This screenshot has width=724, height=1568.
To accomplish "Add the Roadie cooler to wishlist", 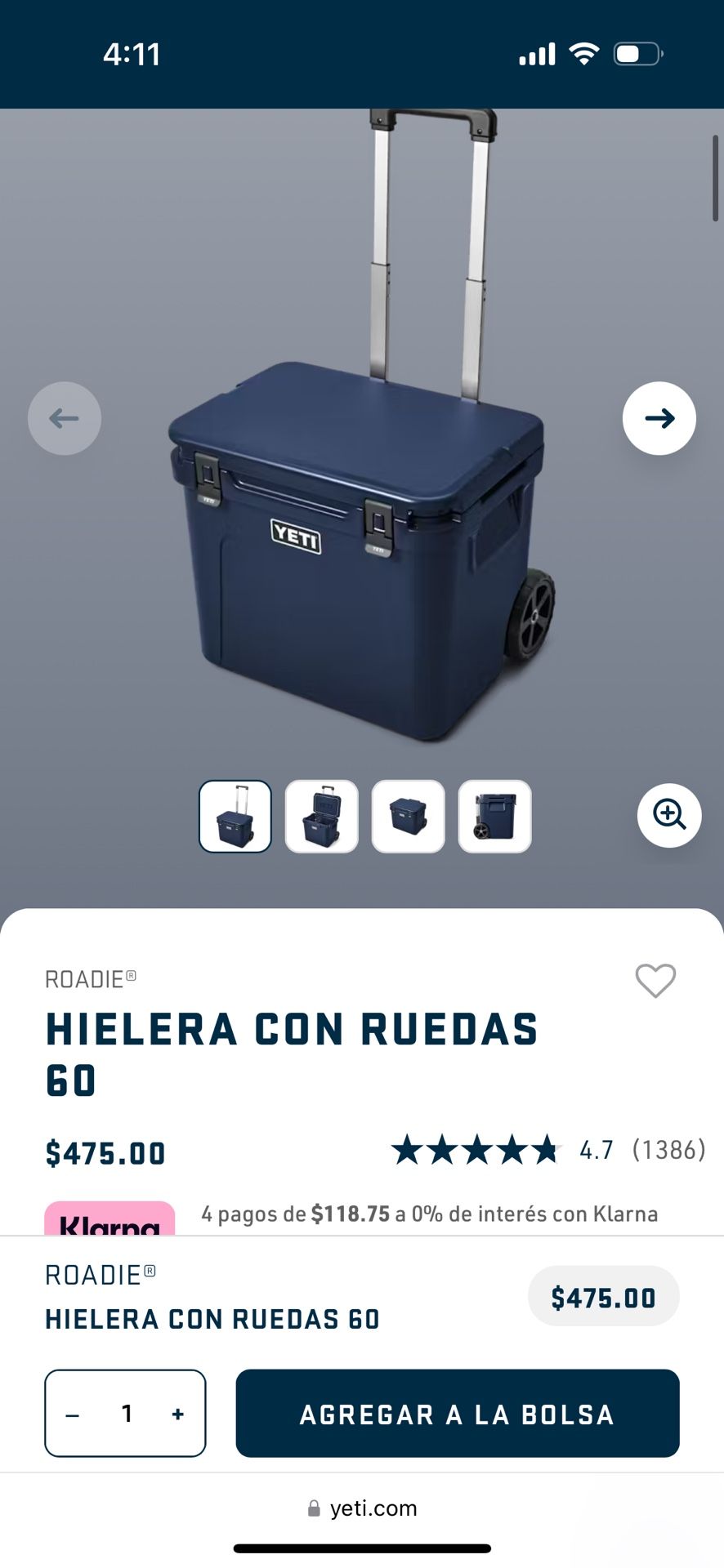I will tap(655, 980).
